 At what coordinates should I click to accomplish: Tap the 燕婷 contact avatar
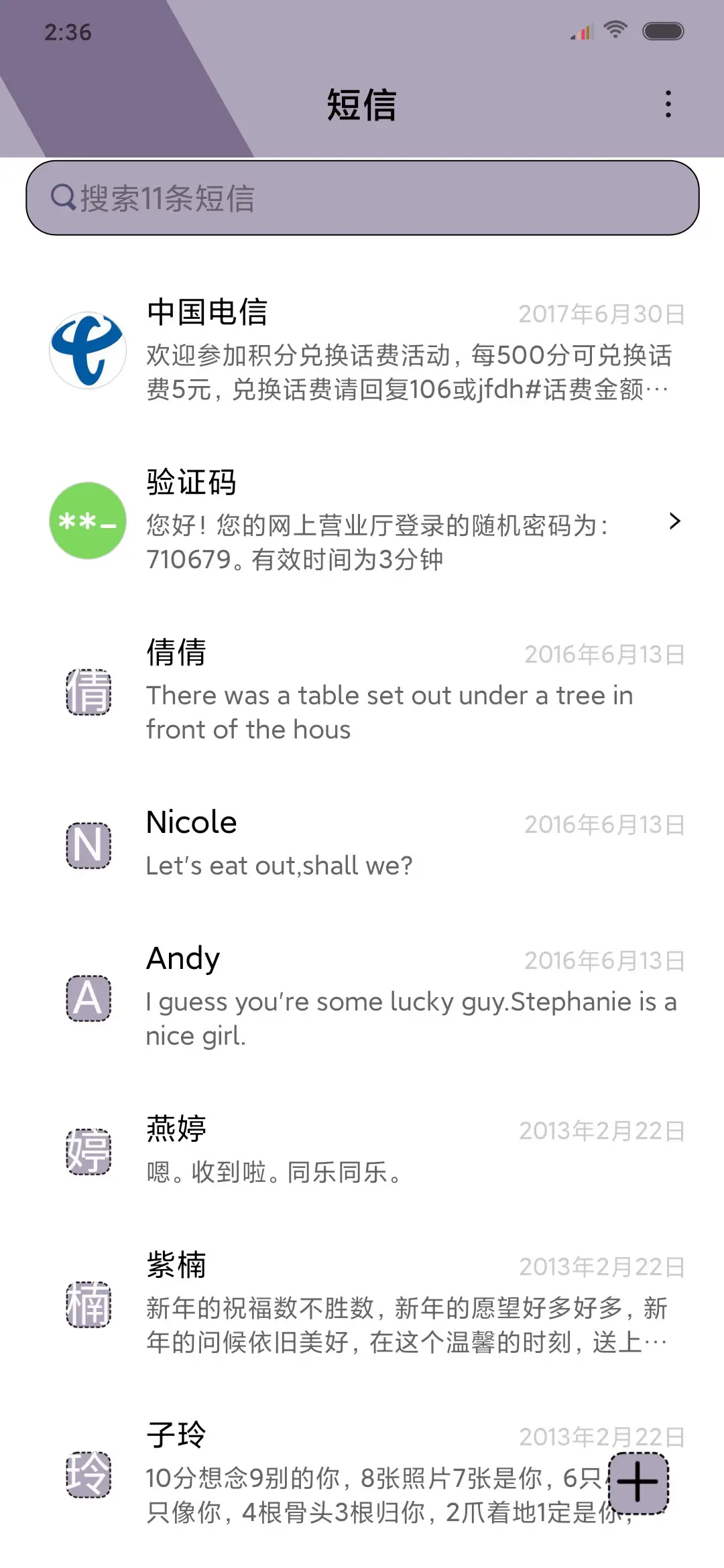click(88, 1150)
